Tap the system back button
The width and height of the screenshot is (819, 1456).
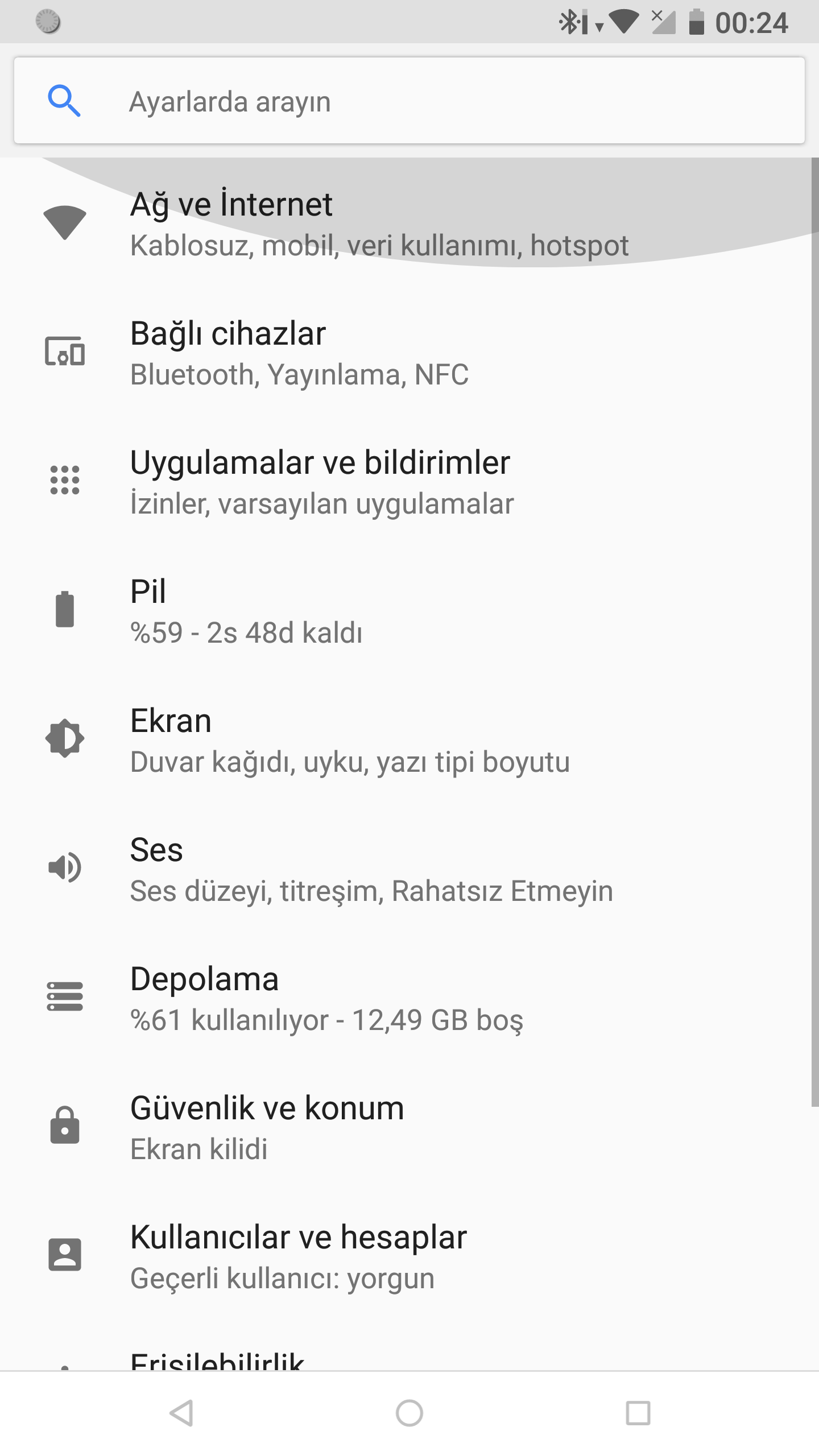pyautogui.click(x=182, y=1413)
